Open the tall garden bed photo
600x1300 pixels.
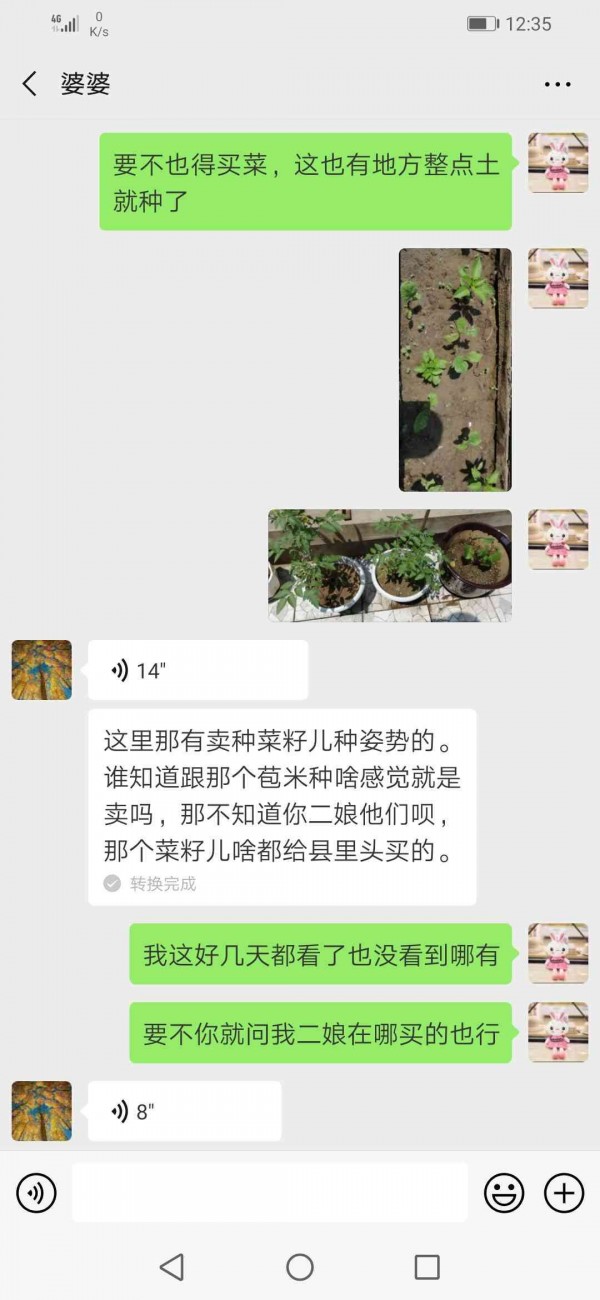click(455, 370)
